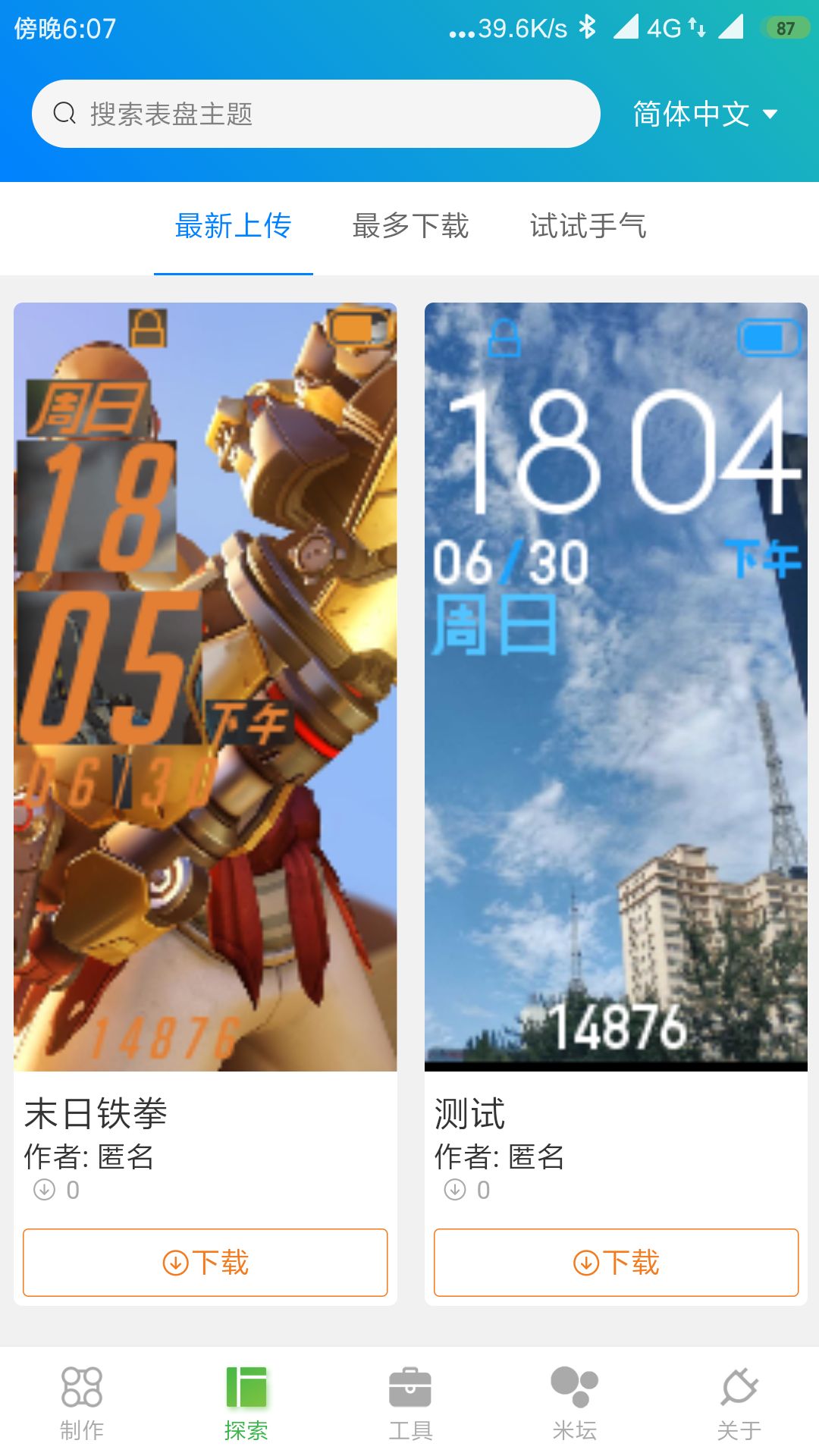The height and width of the screenshot is (1456, 819).
Task: Switch to the 最新上传 tab
Action: 233,226
